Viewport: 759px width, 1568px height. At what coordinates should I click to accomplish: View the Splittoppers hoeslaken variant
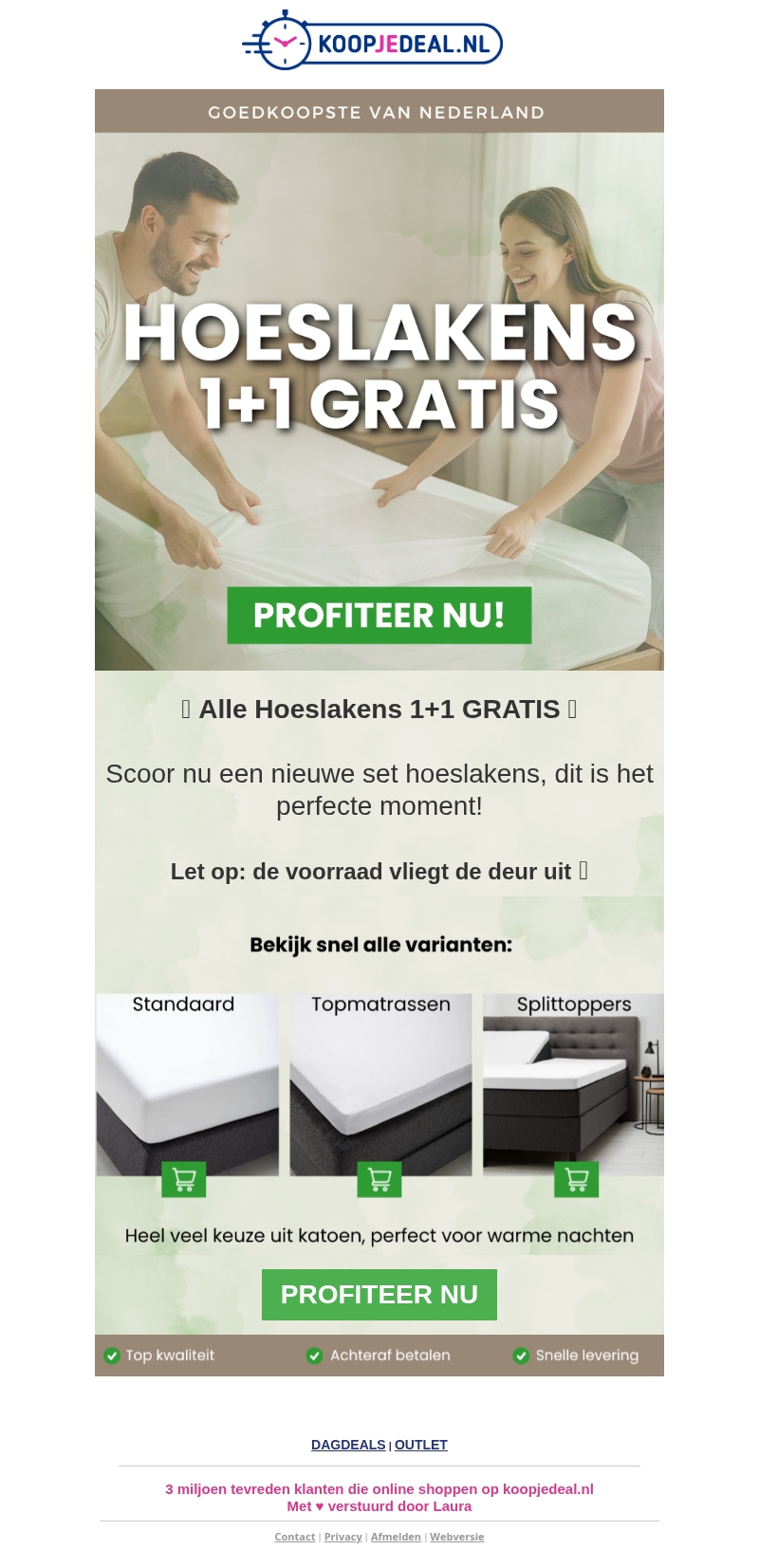click(573, 1091)
